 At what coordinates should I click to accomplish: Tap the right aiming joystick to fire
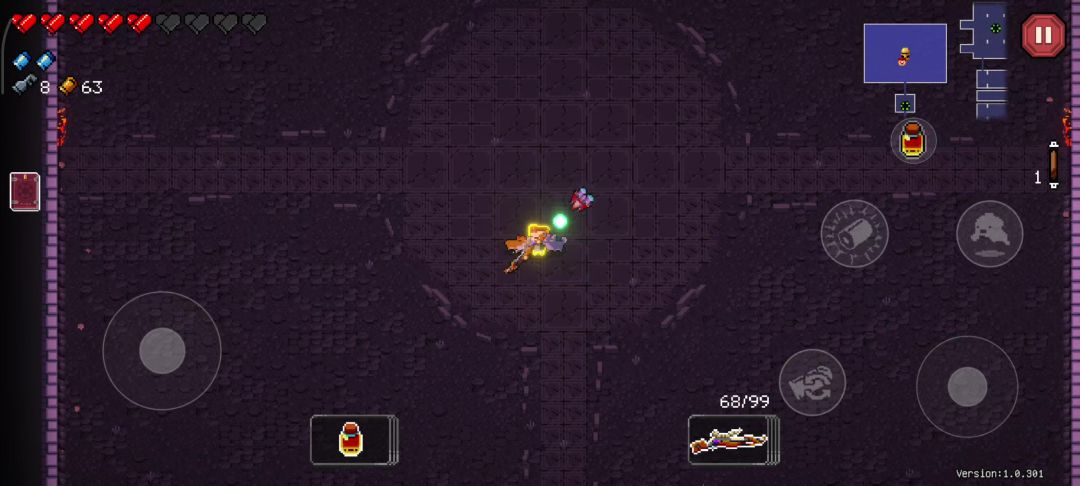tap(967, 387)
